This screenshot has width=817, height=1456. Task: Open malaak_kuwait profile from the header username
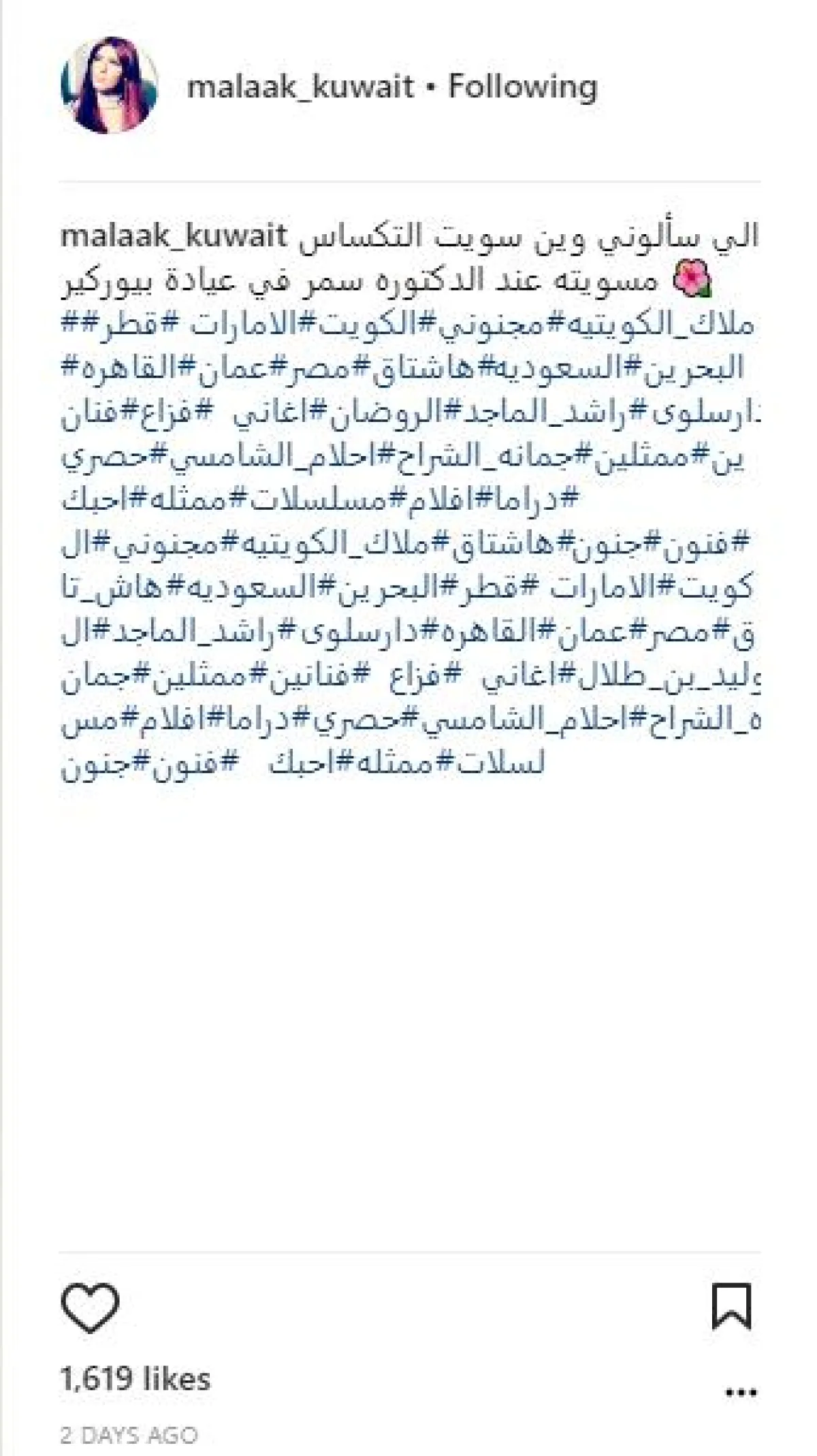(x=300, y=86)
